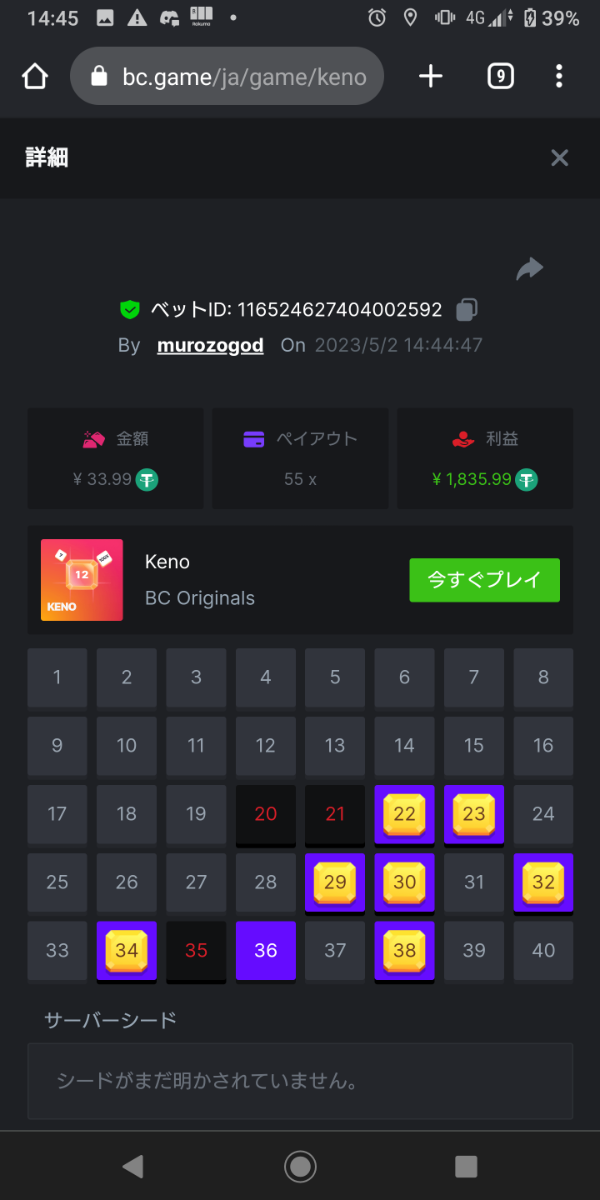This screenshot has width=600, height=1200.
Task: Share this bet result
Action: coord(529,268)
